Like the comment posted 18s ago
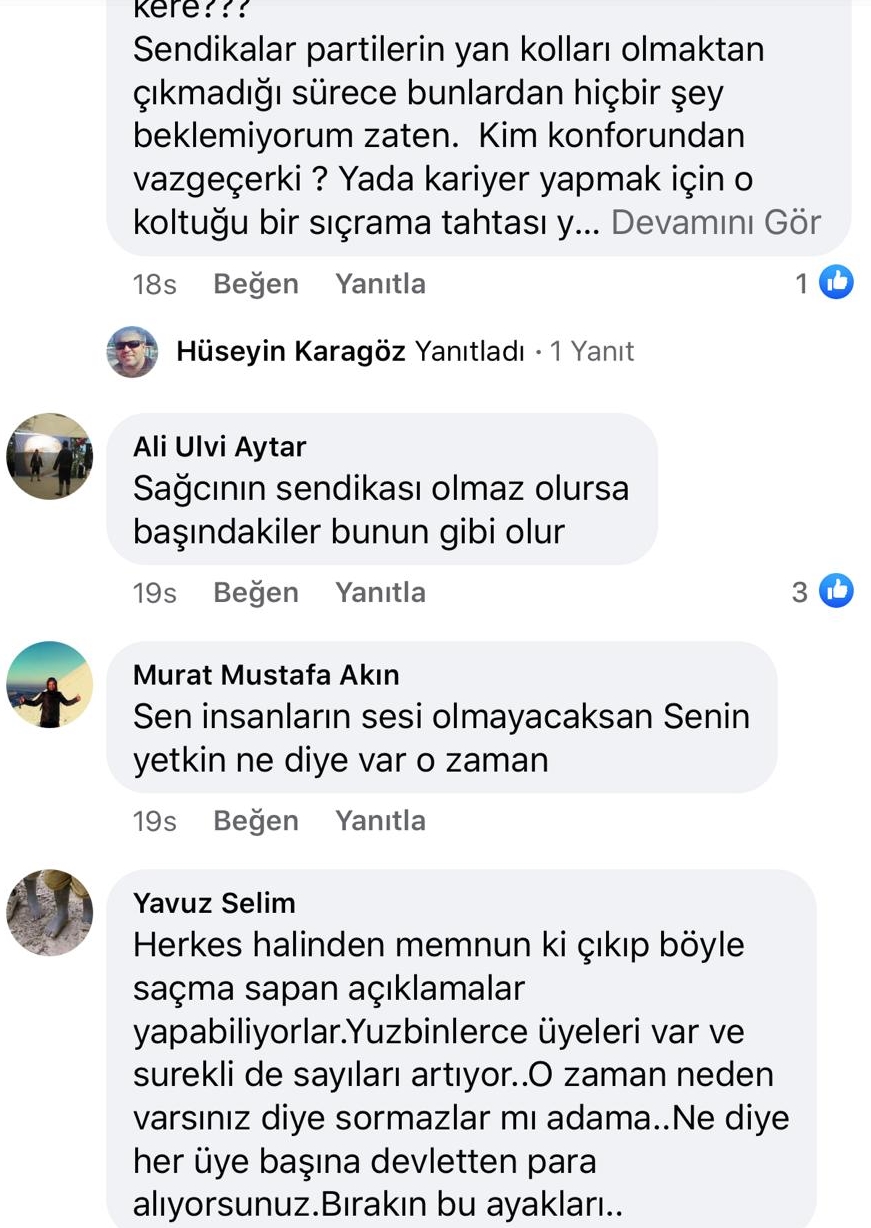This screenshot has width=871, height=1228. 256,284
